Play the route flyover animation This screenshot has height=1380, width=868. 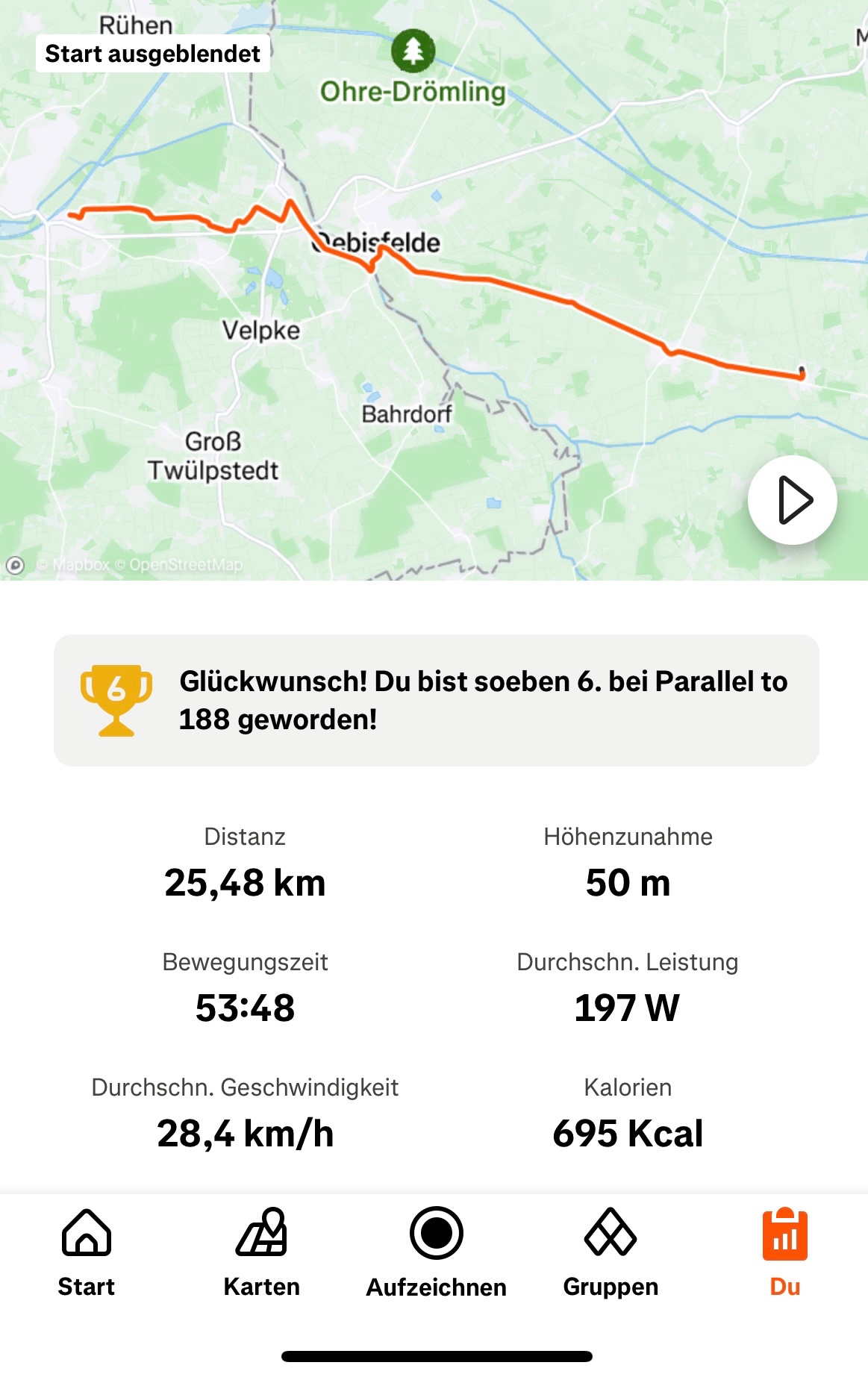click(792, 500)
